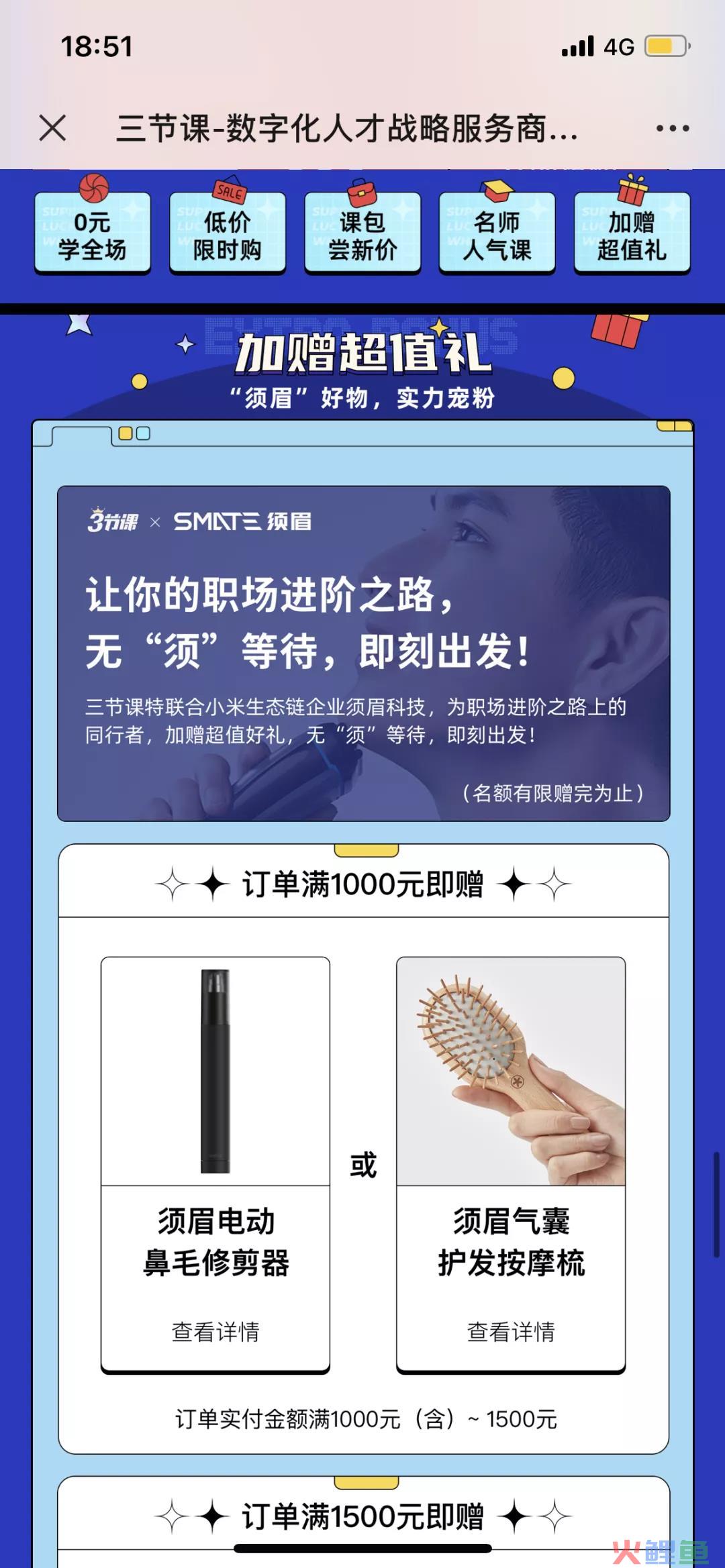The image size is (725, 1568).
Task: Switch to the 低价限时购 tab
Action: pos(228,235)
